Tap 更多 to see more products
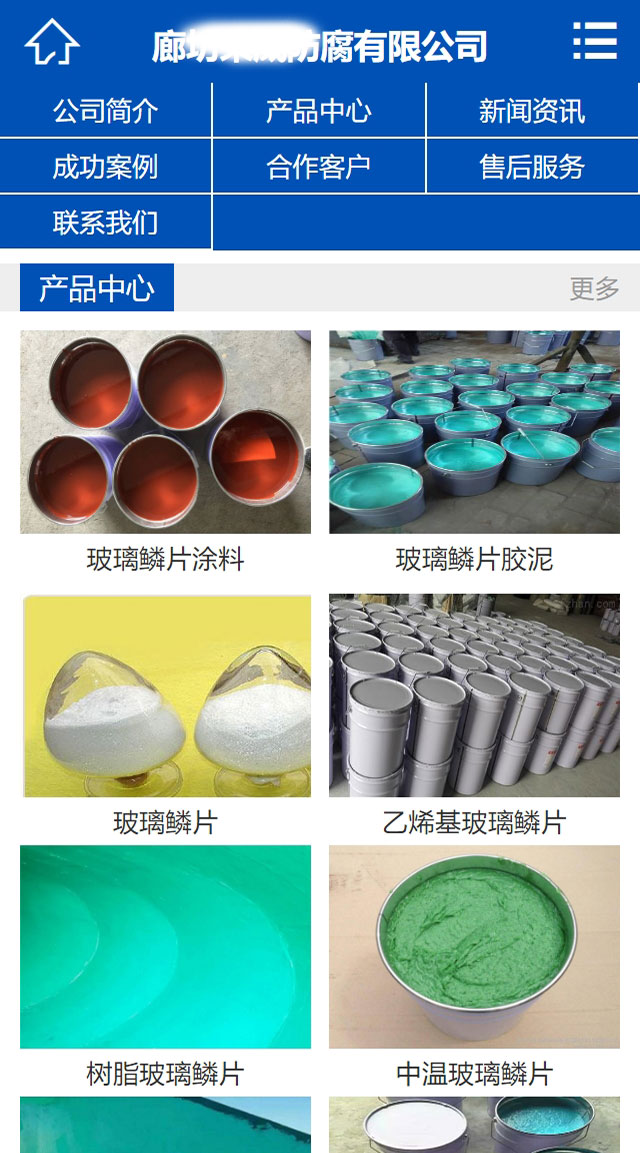Screen dimensions: 640x1153 tap(594, 288)
